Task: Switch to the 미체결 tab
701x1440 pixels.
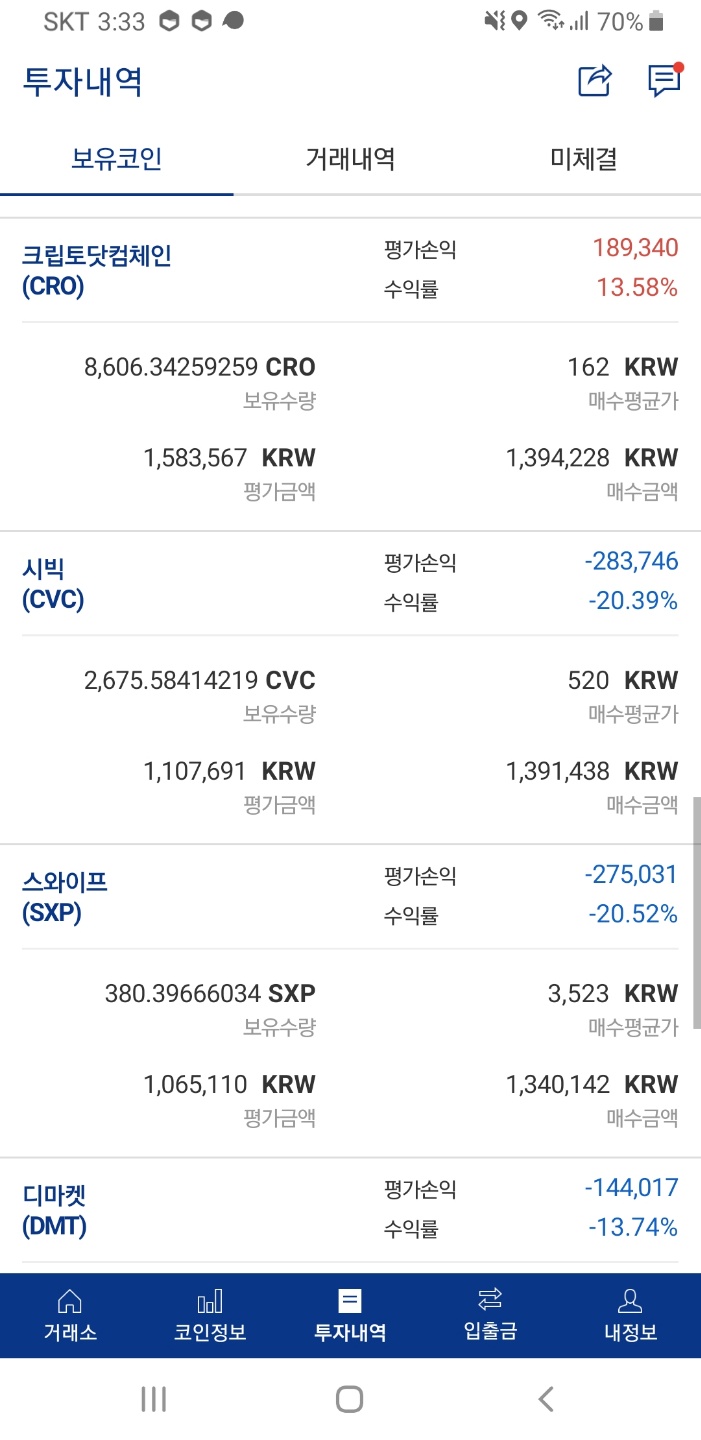Action: click(583, 159)
